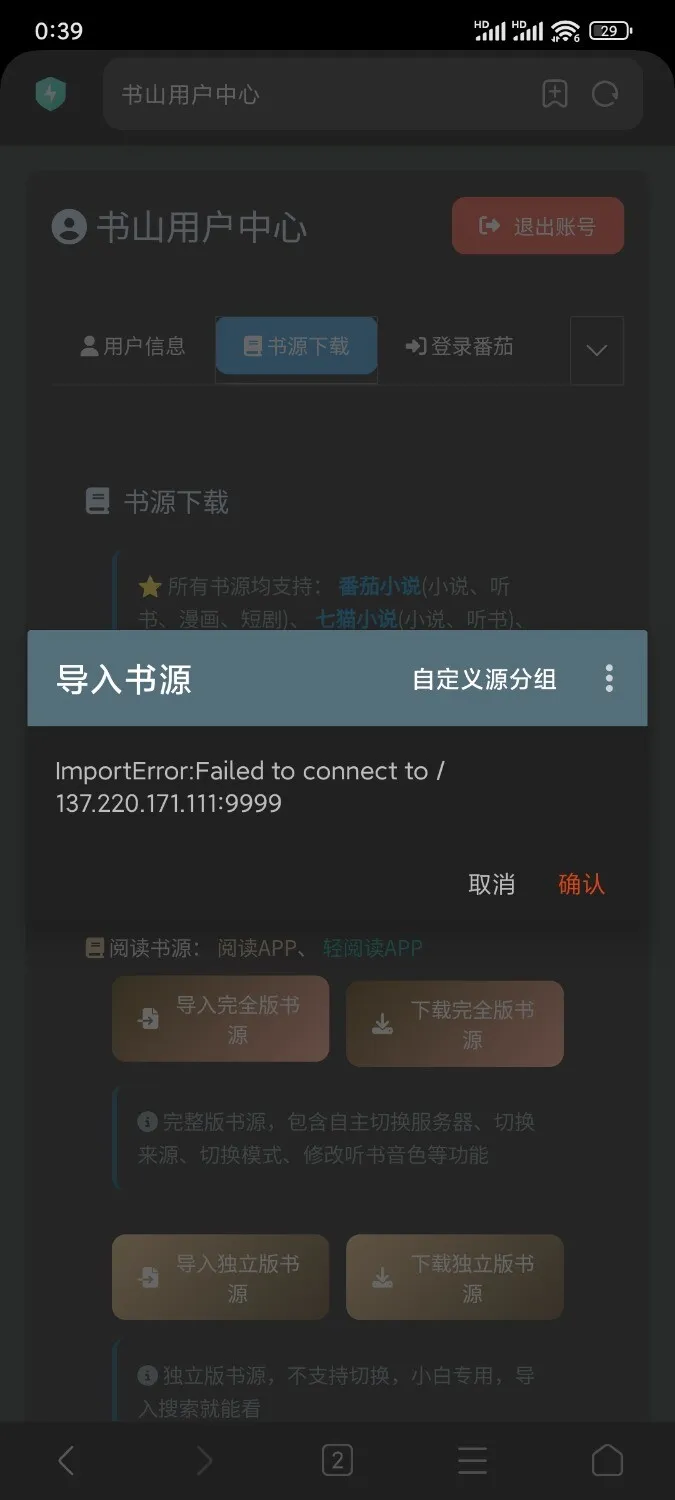The width and height of the screenshot is (675, 1500).
Task: Tap 取消 to cancel the import
Action: [491, 884]
